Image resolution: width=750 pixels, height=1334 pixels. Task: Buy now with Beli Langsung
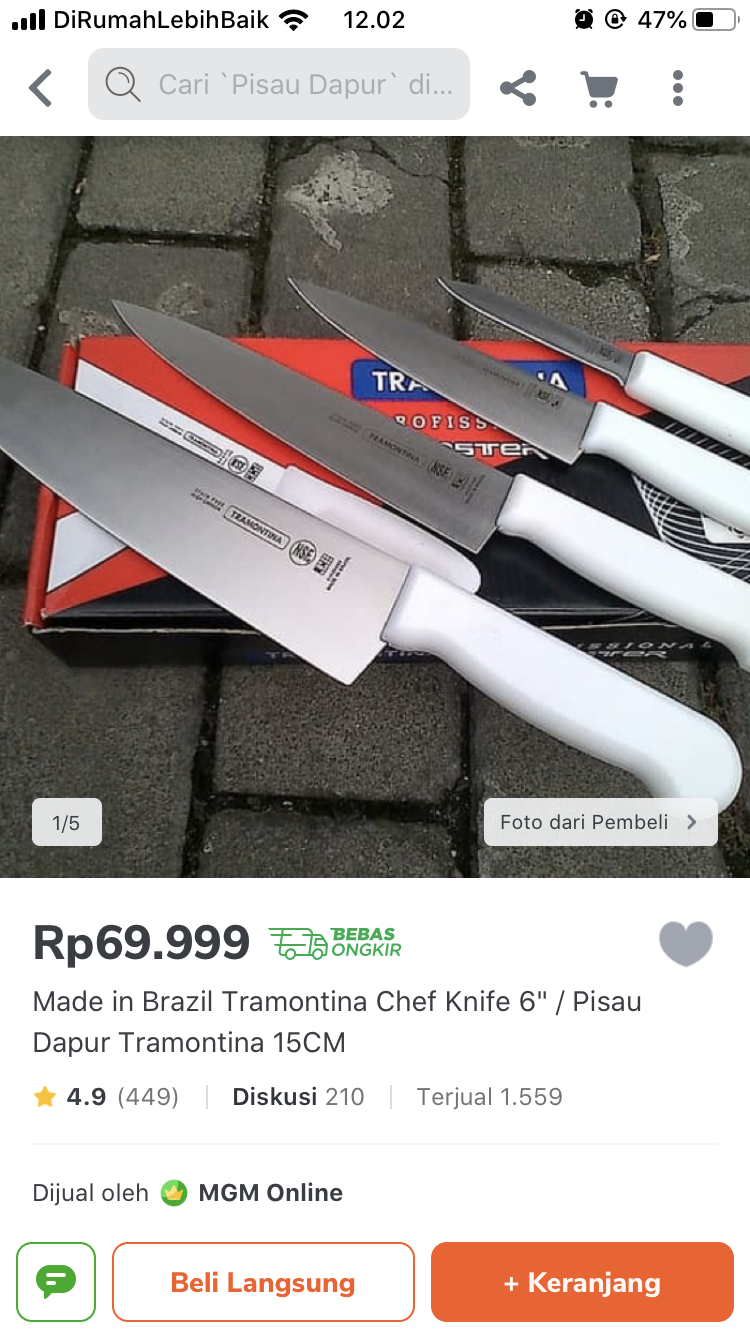coord(263,1282)
